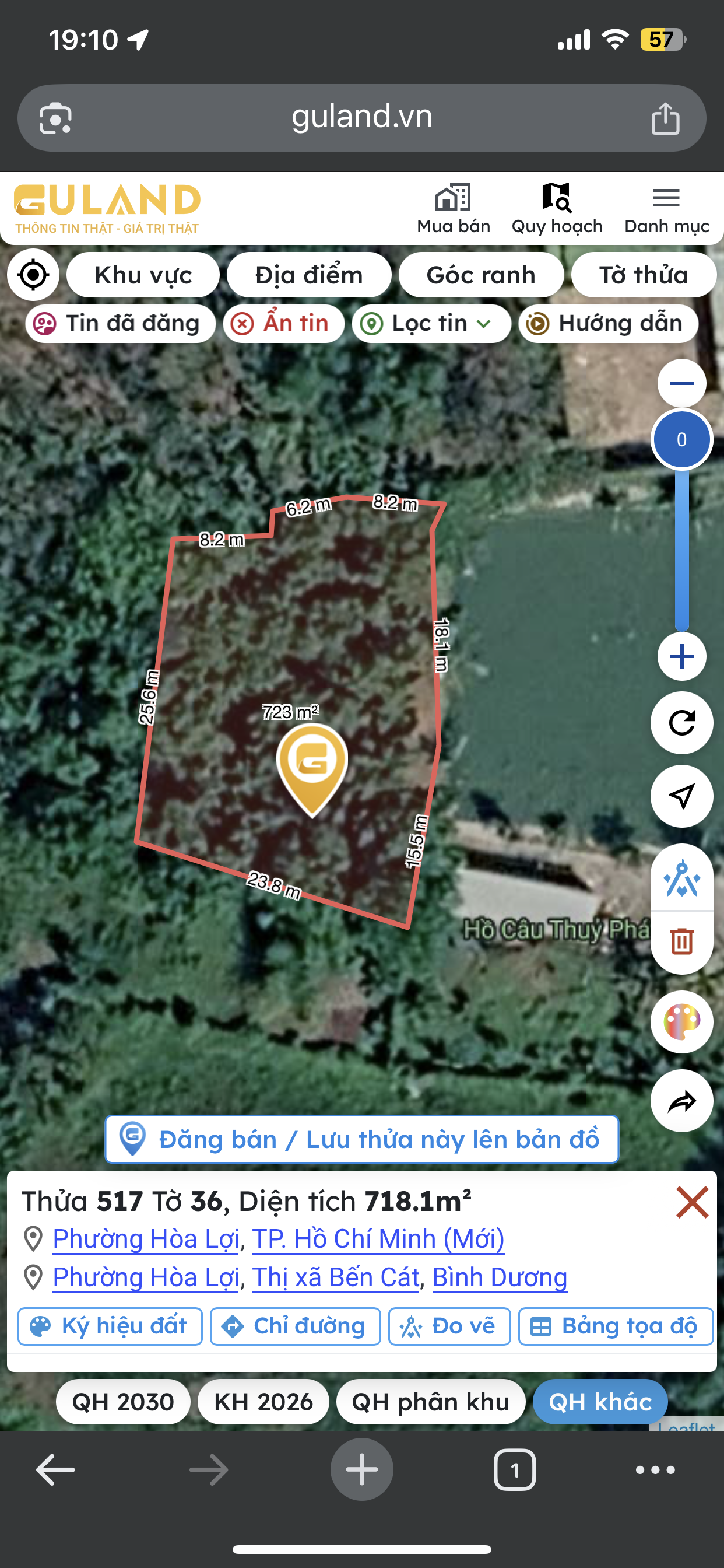Hide listings with Ẩn tin
The width and height of the screenshot is (724, 1568).
pyautogui.click(x=283, y=323)
